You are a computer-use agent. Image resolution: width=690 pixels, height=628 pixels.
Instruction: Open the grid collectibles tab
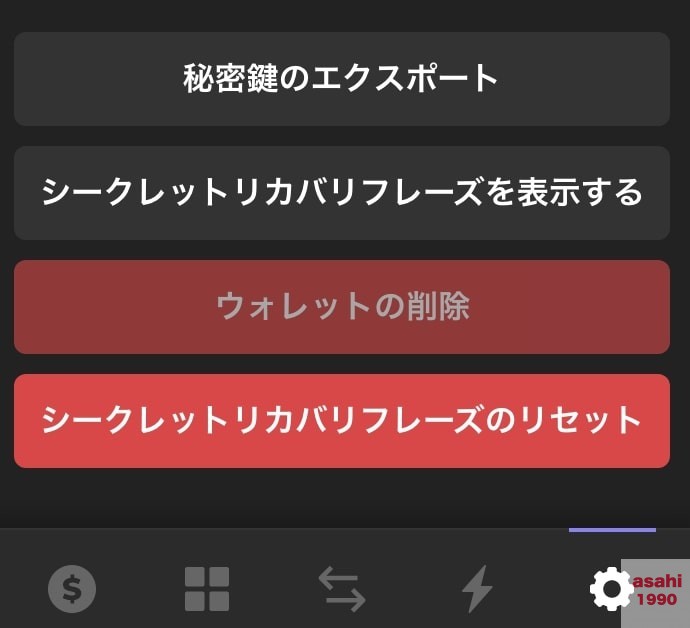point(207,589)
